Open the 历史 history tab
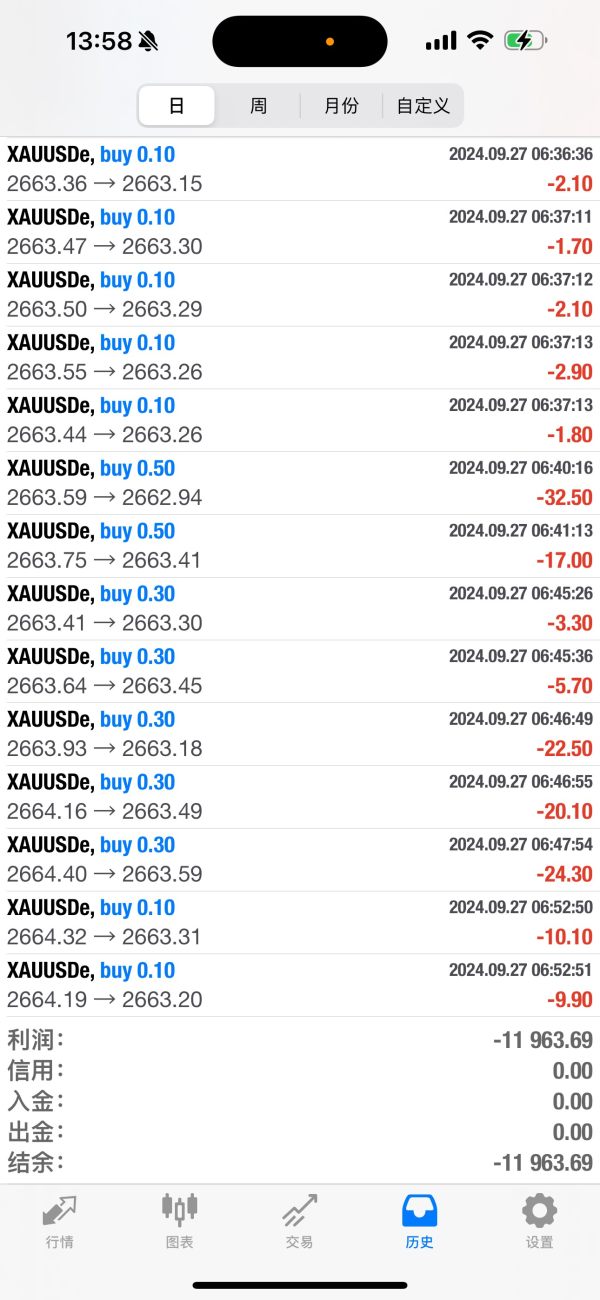The image size is (600, 1300). (419, 1222)
